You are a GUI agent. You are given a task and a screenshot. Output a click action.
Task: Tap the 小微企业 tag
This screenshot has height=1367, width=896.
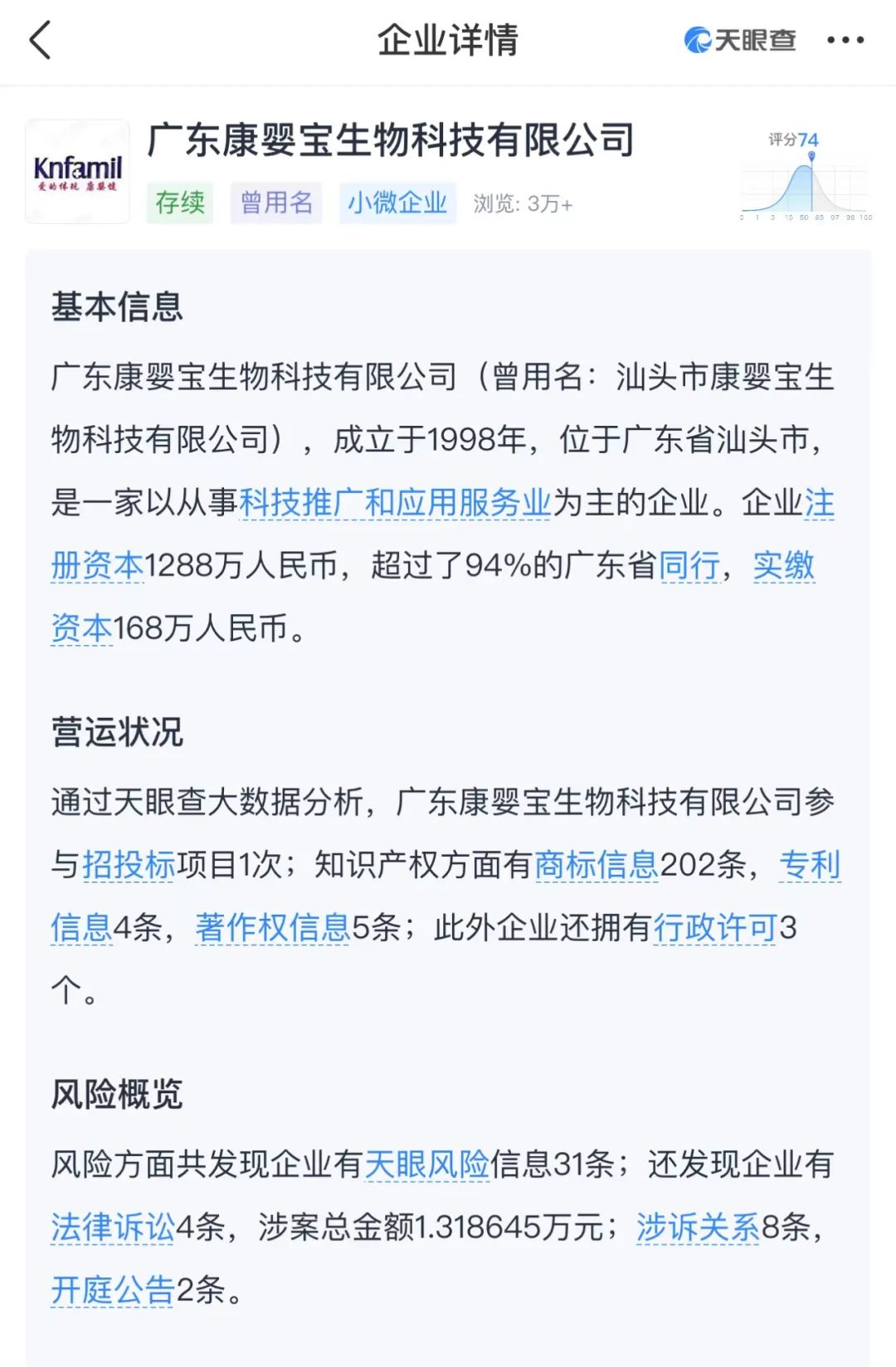click(397, 202)
